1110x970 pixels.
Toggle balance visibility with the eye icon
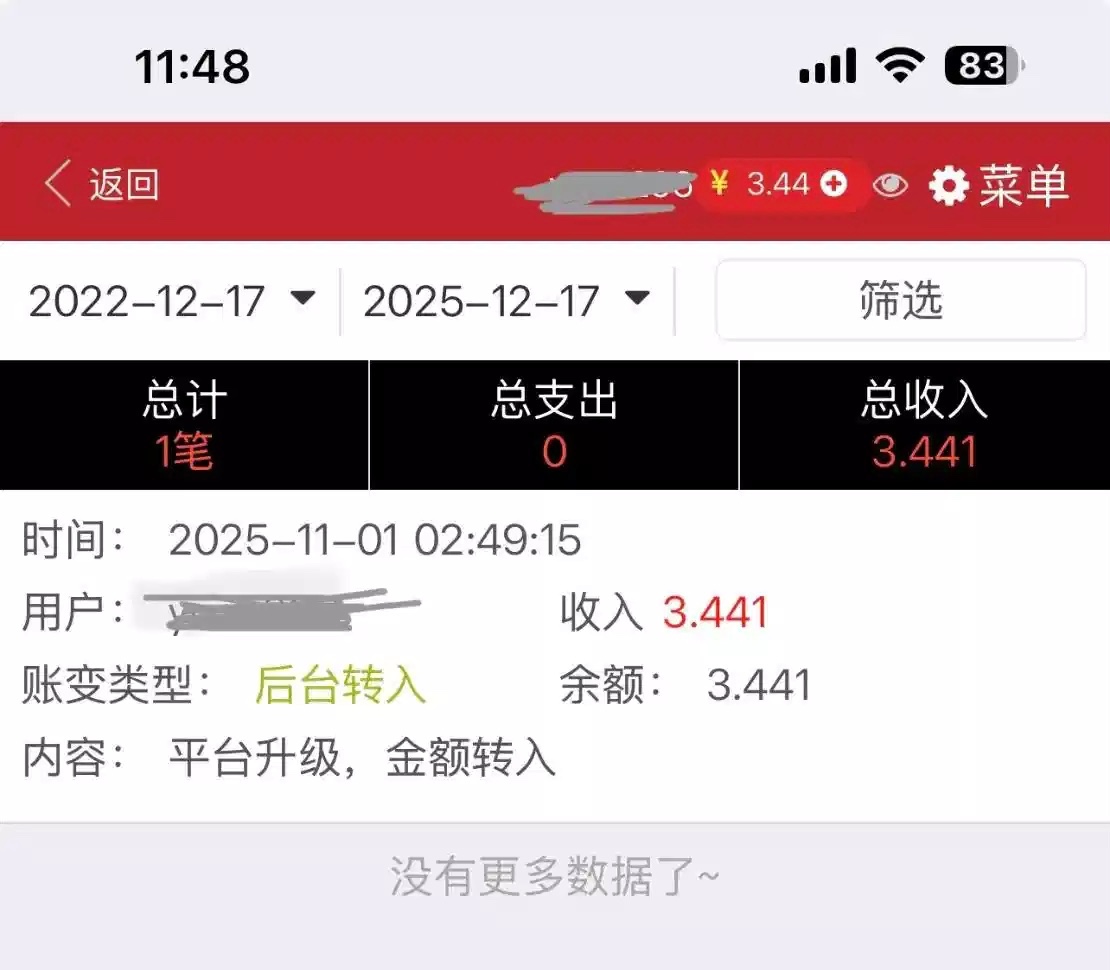tap(889, 185)
